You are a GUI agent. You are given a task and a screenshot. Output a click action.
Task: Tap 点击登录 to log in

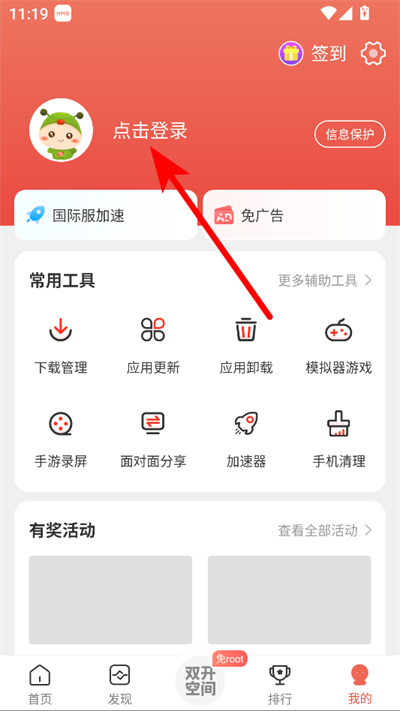pyautogui.click(x=150, y=131)
